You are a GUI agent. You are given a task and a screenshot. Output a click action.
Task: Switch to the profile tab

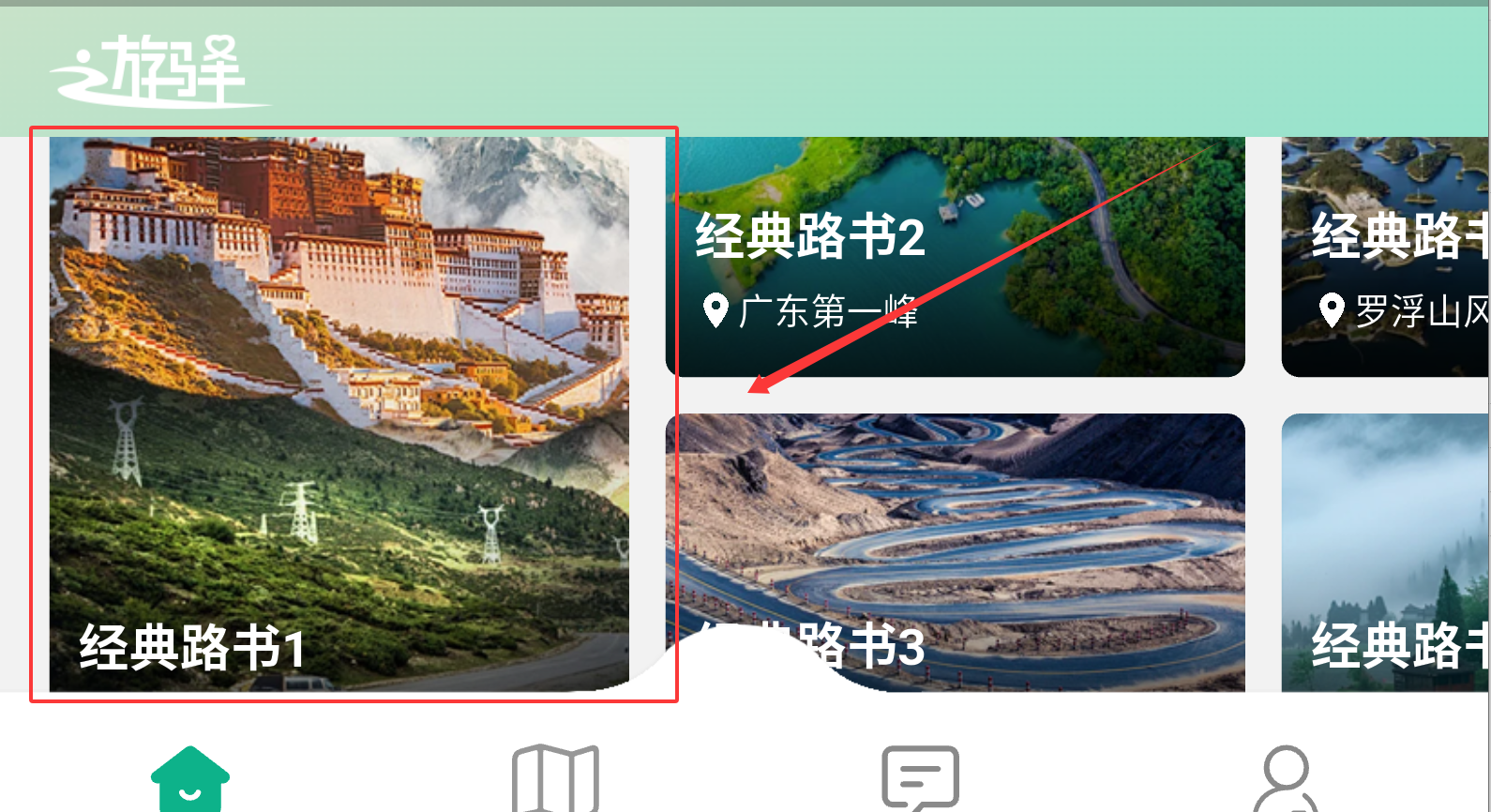pos(1285,779)
